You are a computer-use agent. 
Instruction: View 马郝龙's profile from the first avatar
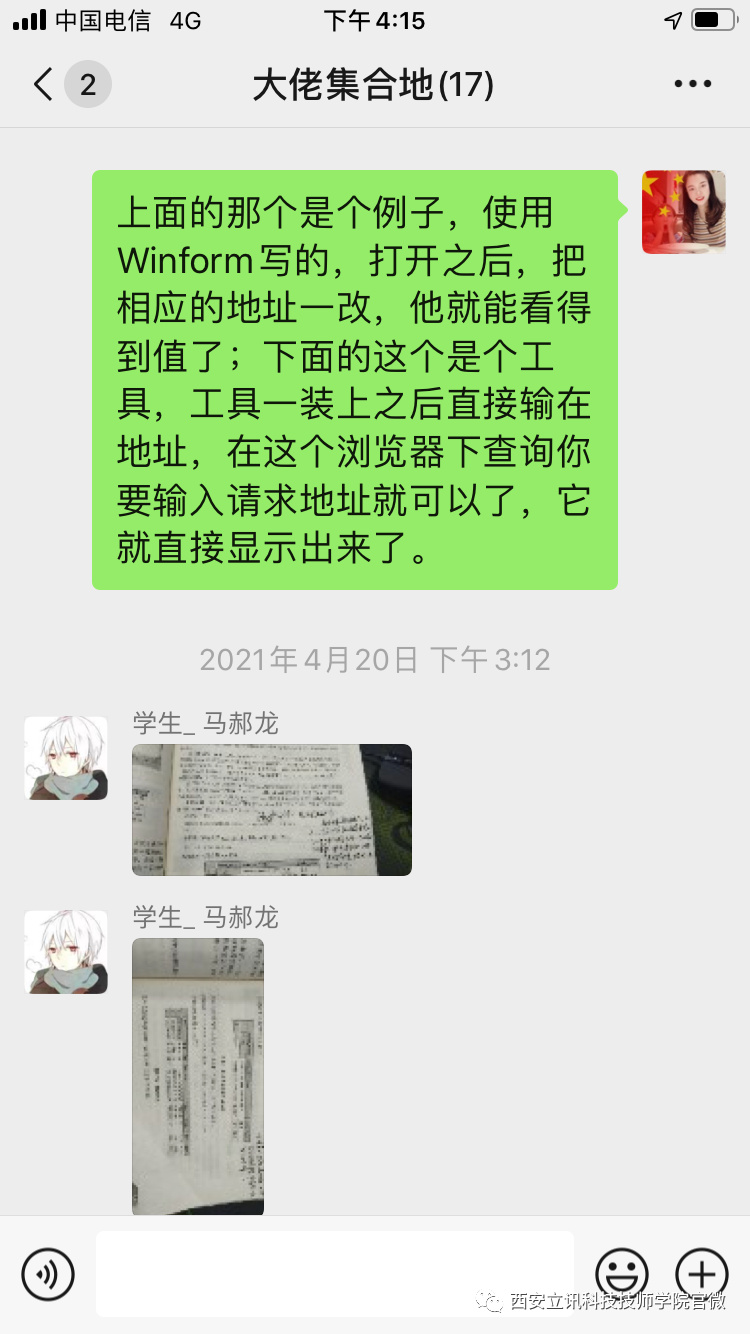(66, 758)
